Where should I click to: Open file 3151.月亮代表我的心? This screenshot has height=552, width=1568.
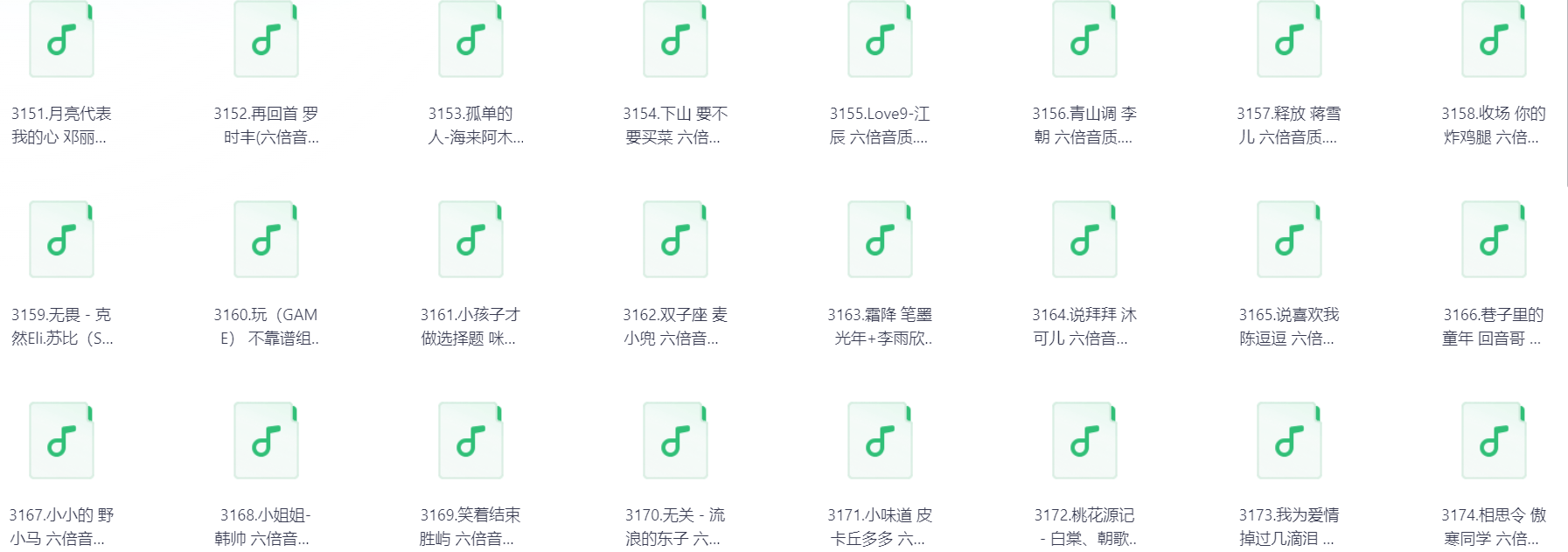pyautogui.click(x=61, y=40)
